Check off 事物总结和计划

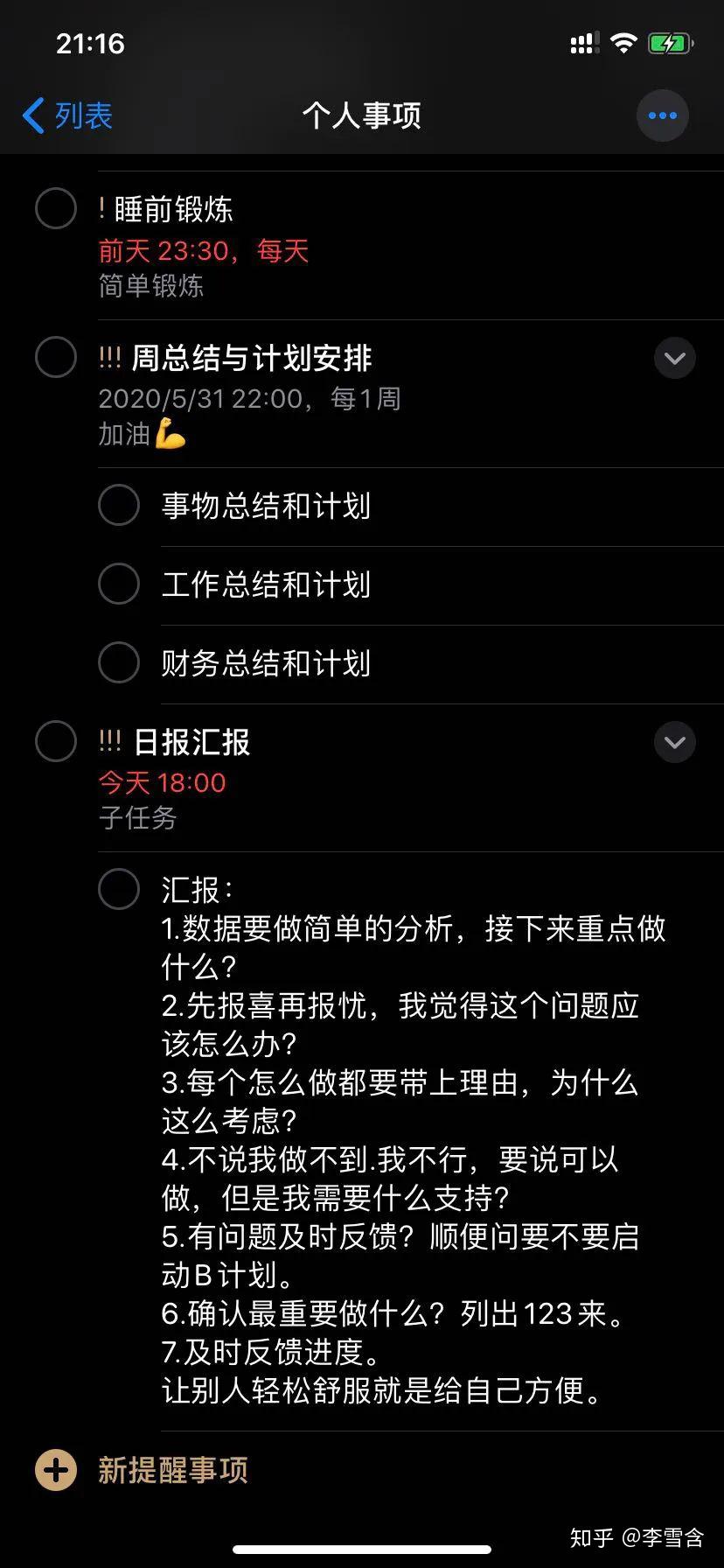click(119, 505)
